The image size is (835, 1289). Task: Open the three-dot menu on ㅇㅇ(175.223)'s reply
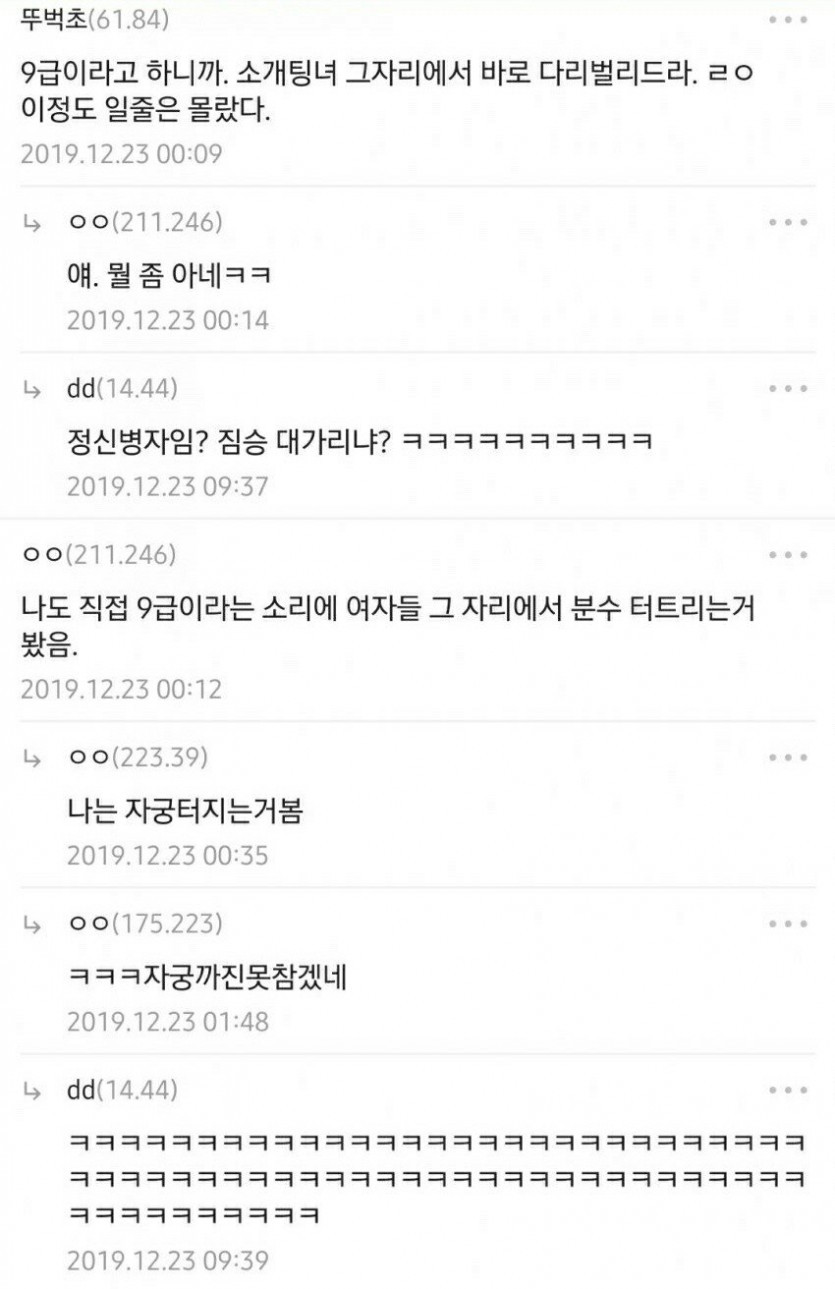pyautogui.click(x=787, y=923)
